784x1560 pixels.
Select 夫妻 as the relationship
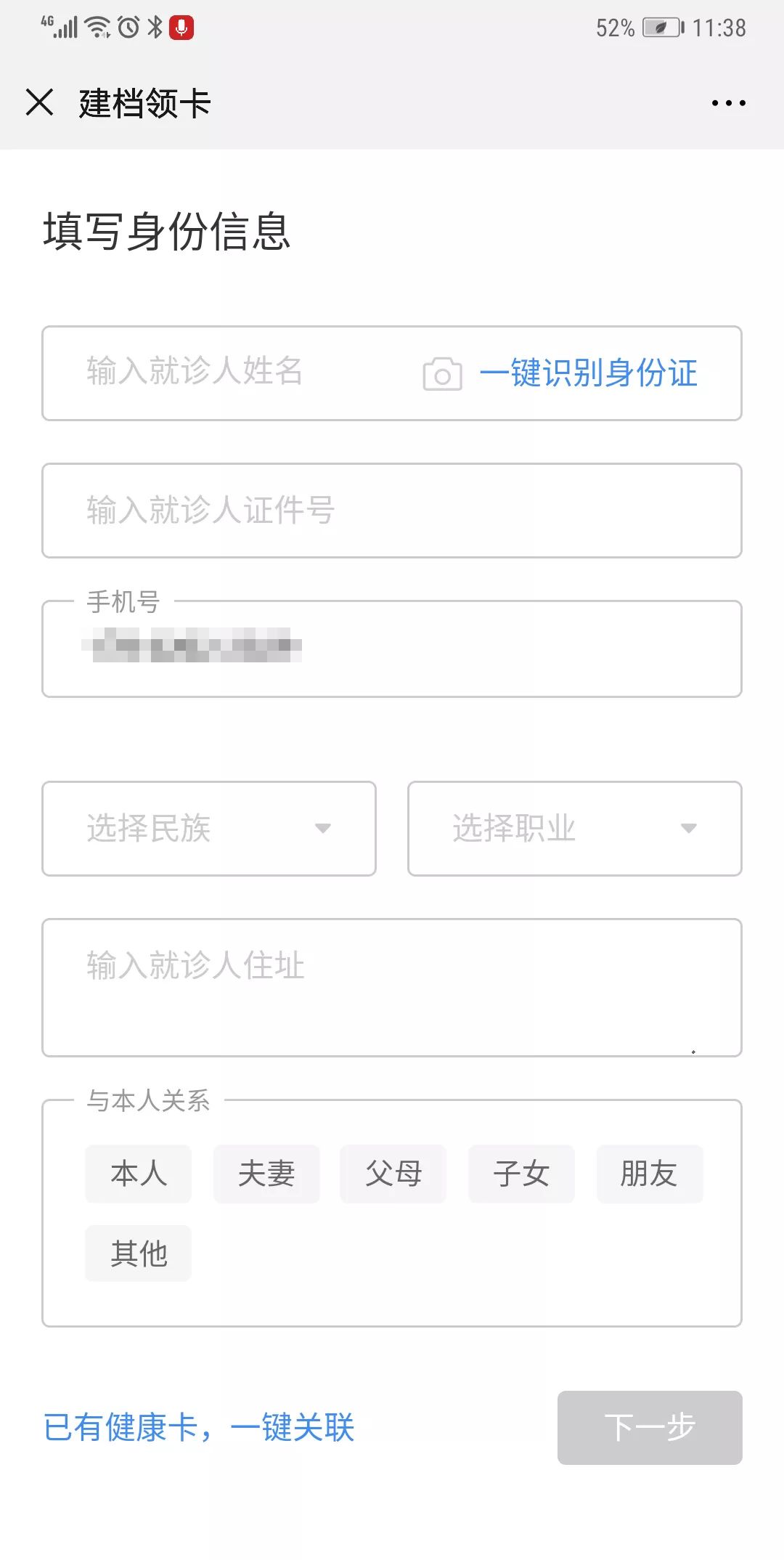coord(266,1174)
